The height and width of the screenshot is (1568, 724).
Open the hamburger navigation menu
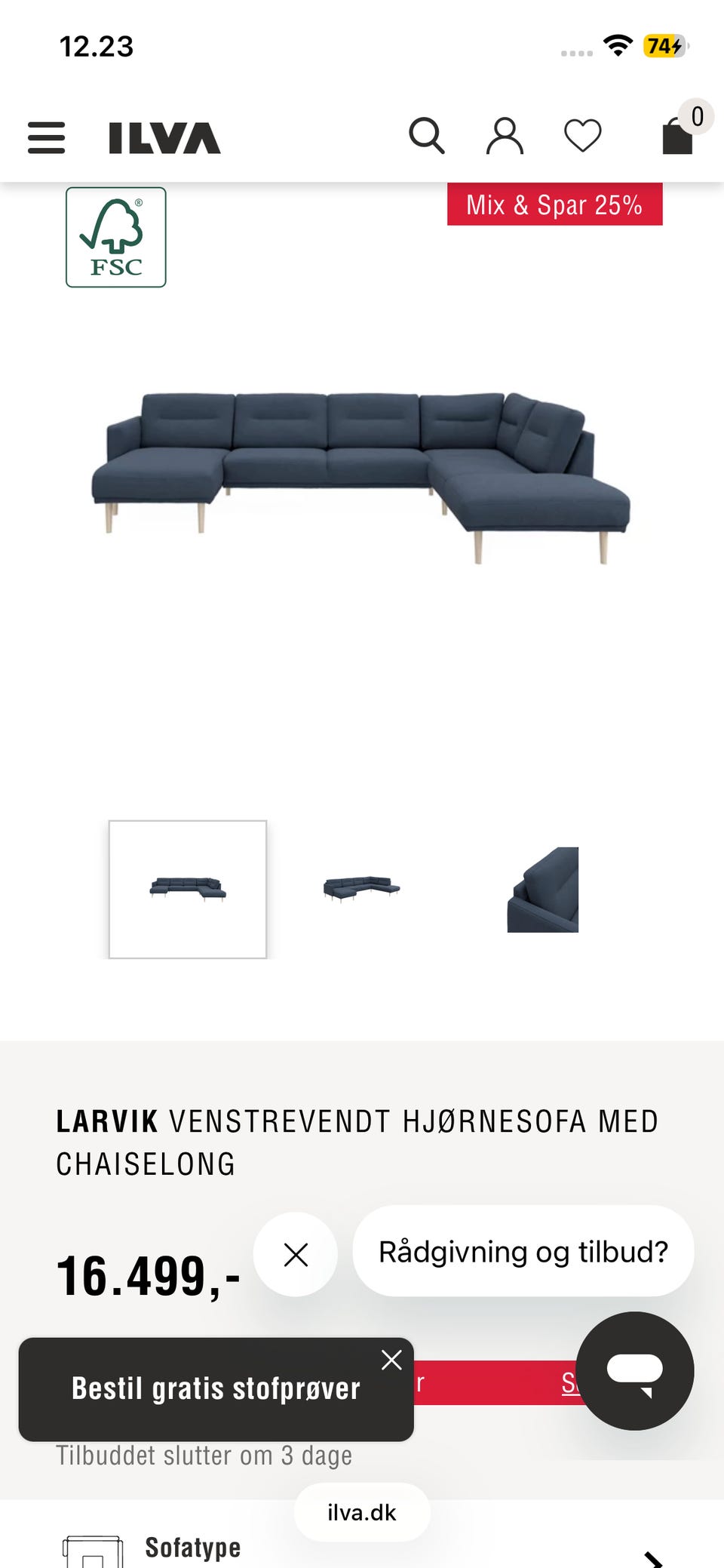coord(45,137)
